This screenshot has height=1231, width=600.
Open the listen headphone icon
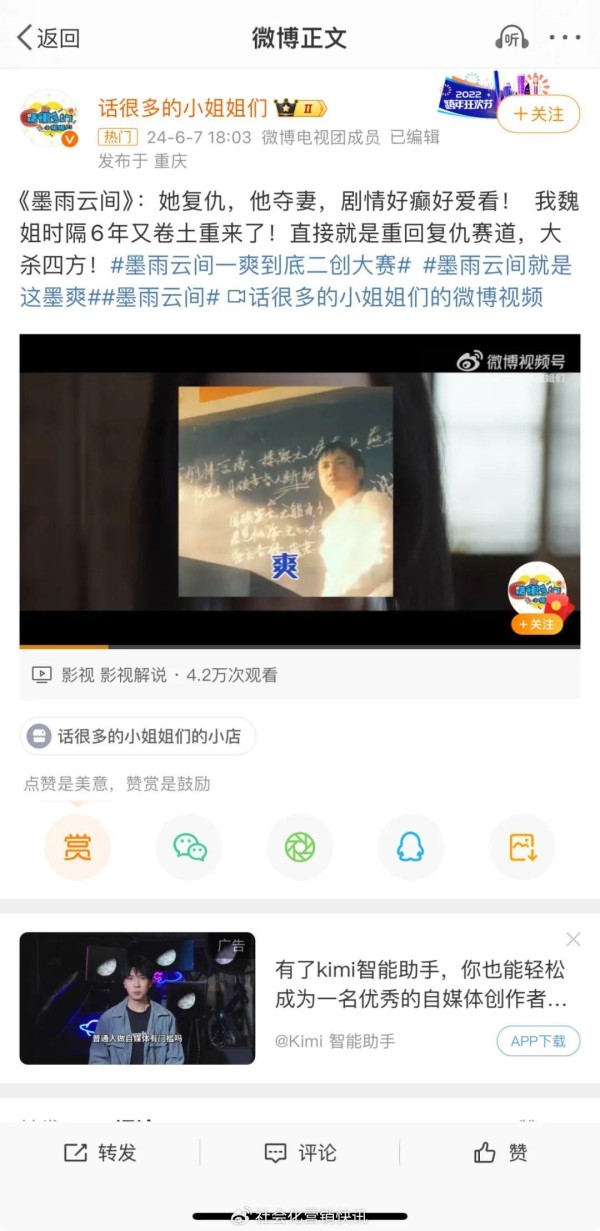[511, 38]
